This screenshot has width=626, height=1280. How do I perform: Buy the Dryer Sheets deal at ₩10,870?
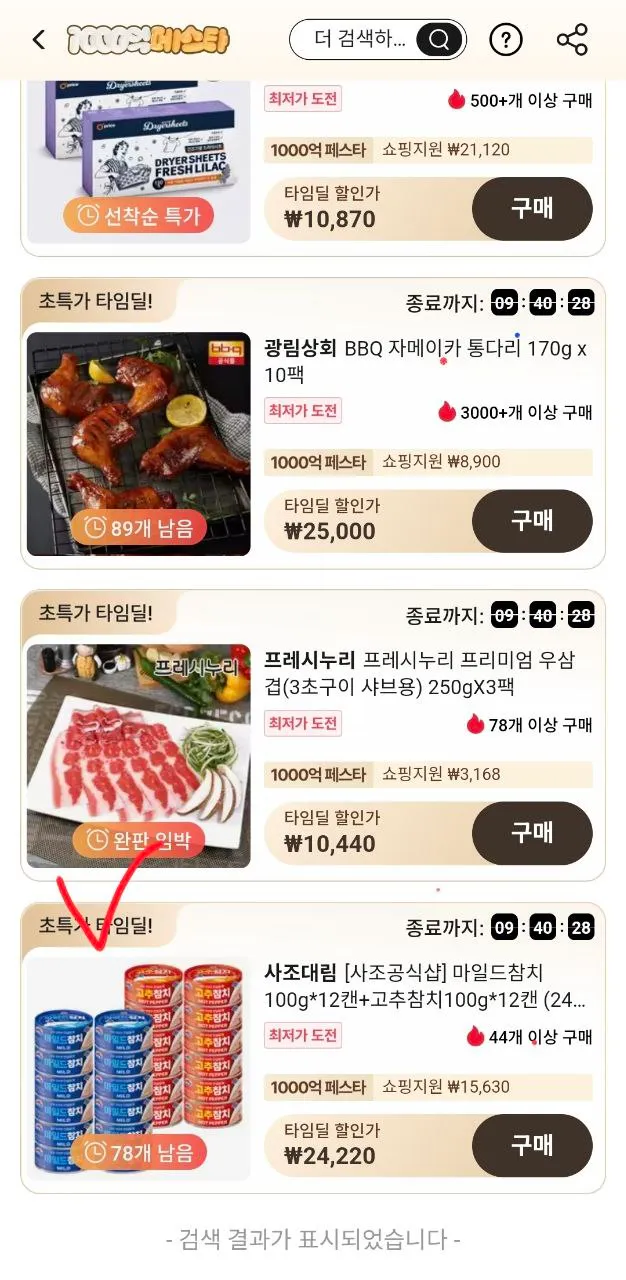pos(532,208)
